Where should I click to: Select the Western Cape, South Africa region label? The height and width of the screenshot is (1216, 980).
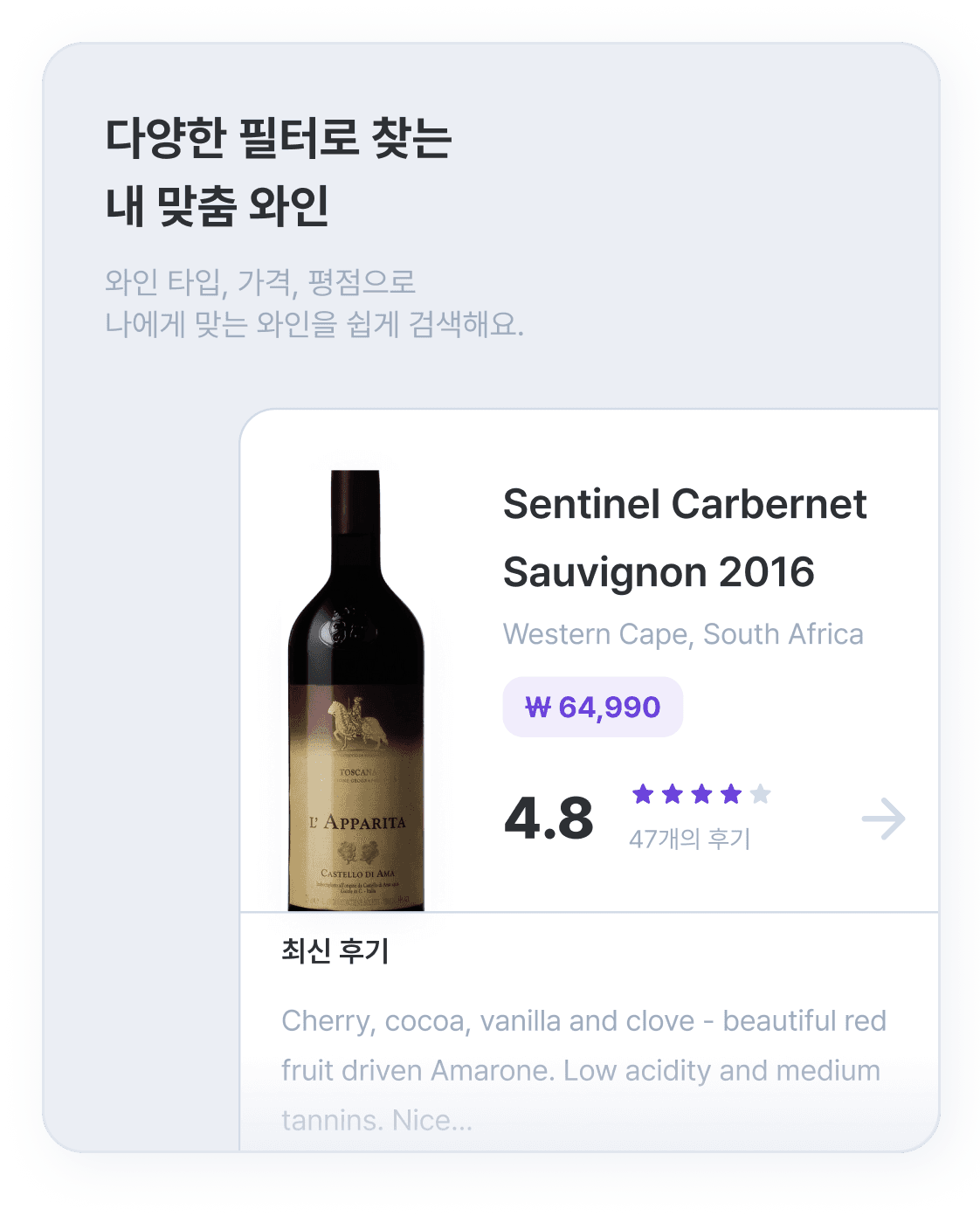[x=685, y=633]
